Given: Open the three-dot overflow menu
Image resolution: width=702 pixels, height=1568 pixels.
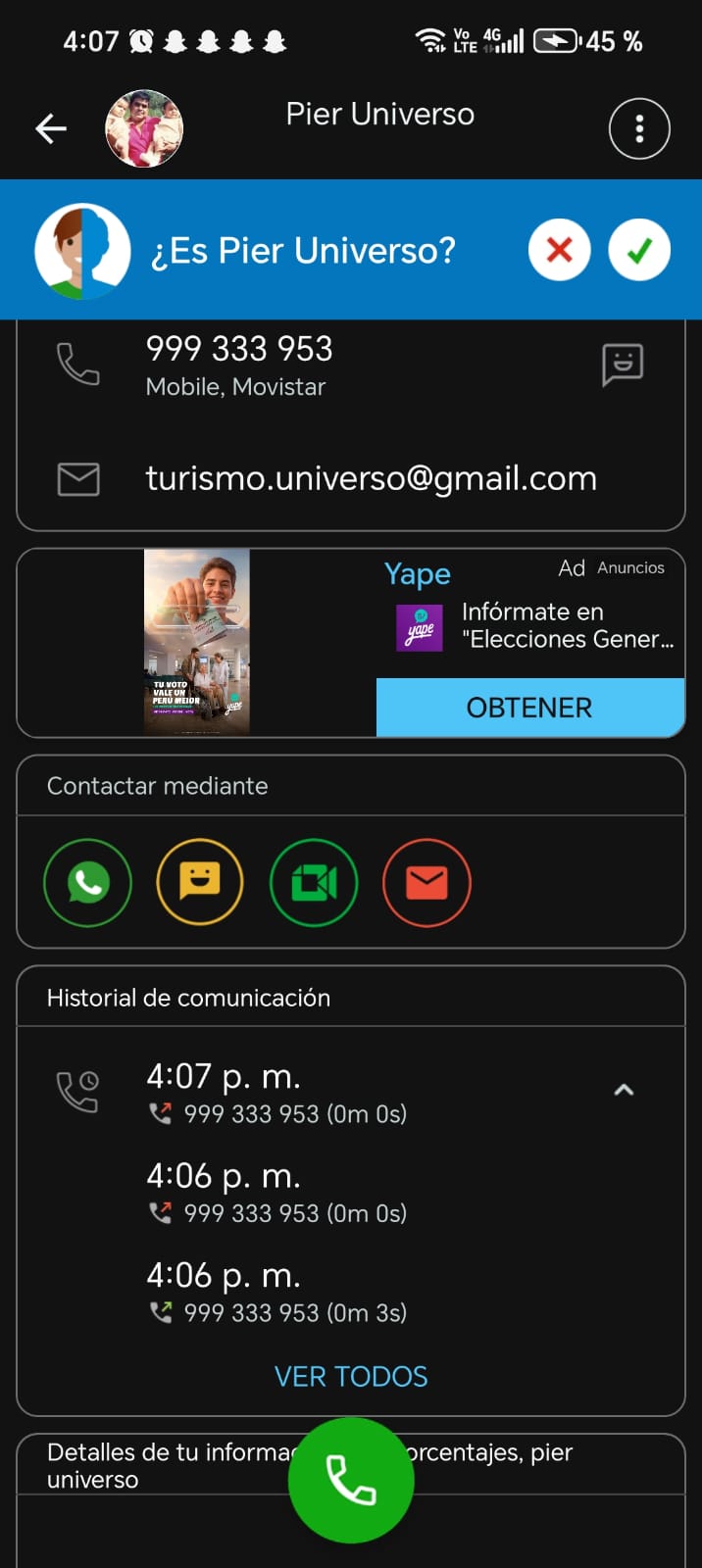Looking at the screenshot, I should pyautogui.click(x=639, y=128).
